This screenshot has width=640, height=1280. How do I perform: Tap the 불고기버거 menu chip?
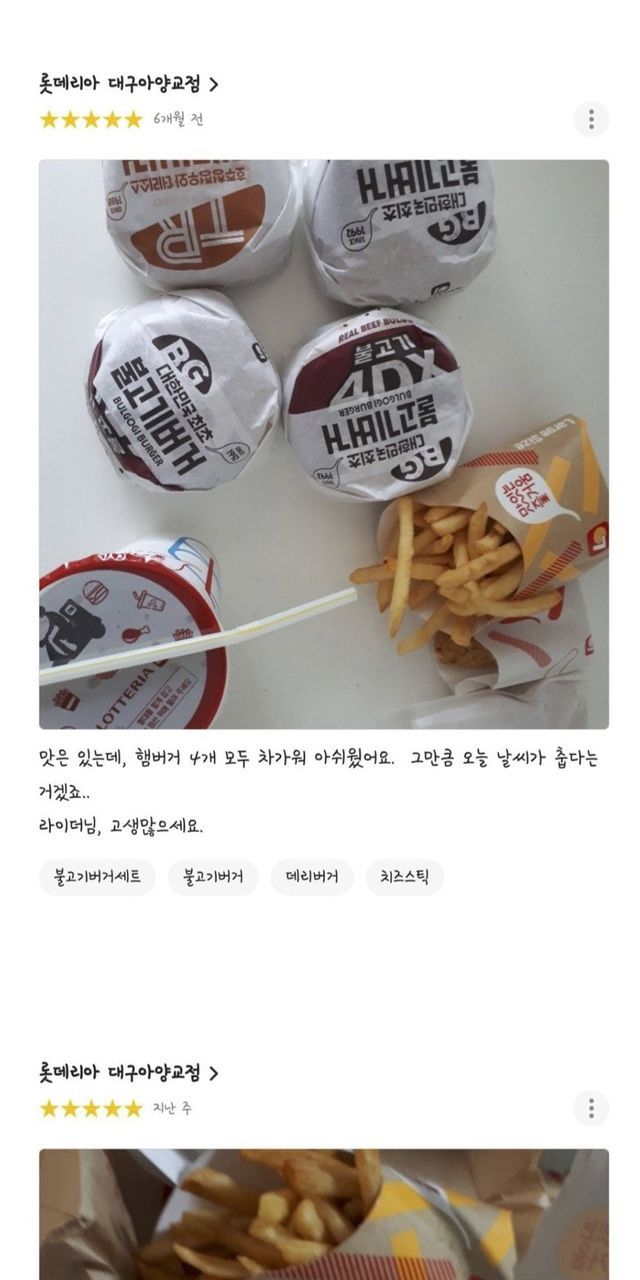pyautogui.click(x=213, y=877)
